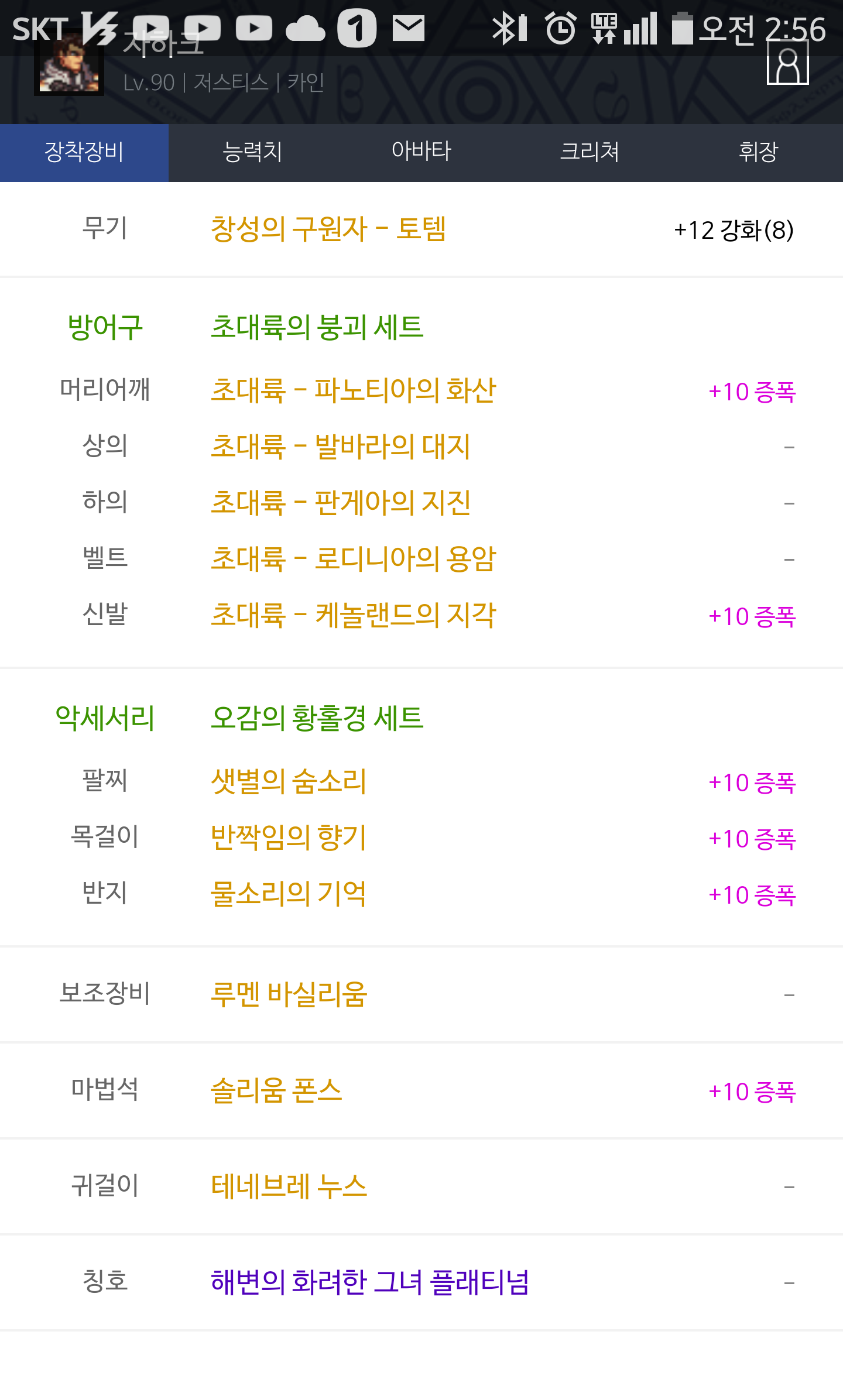
Task: Open the profile icon at top right
Action: point(787,63)
